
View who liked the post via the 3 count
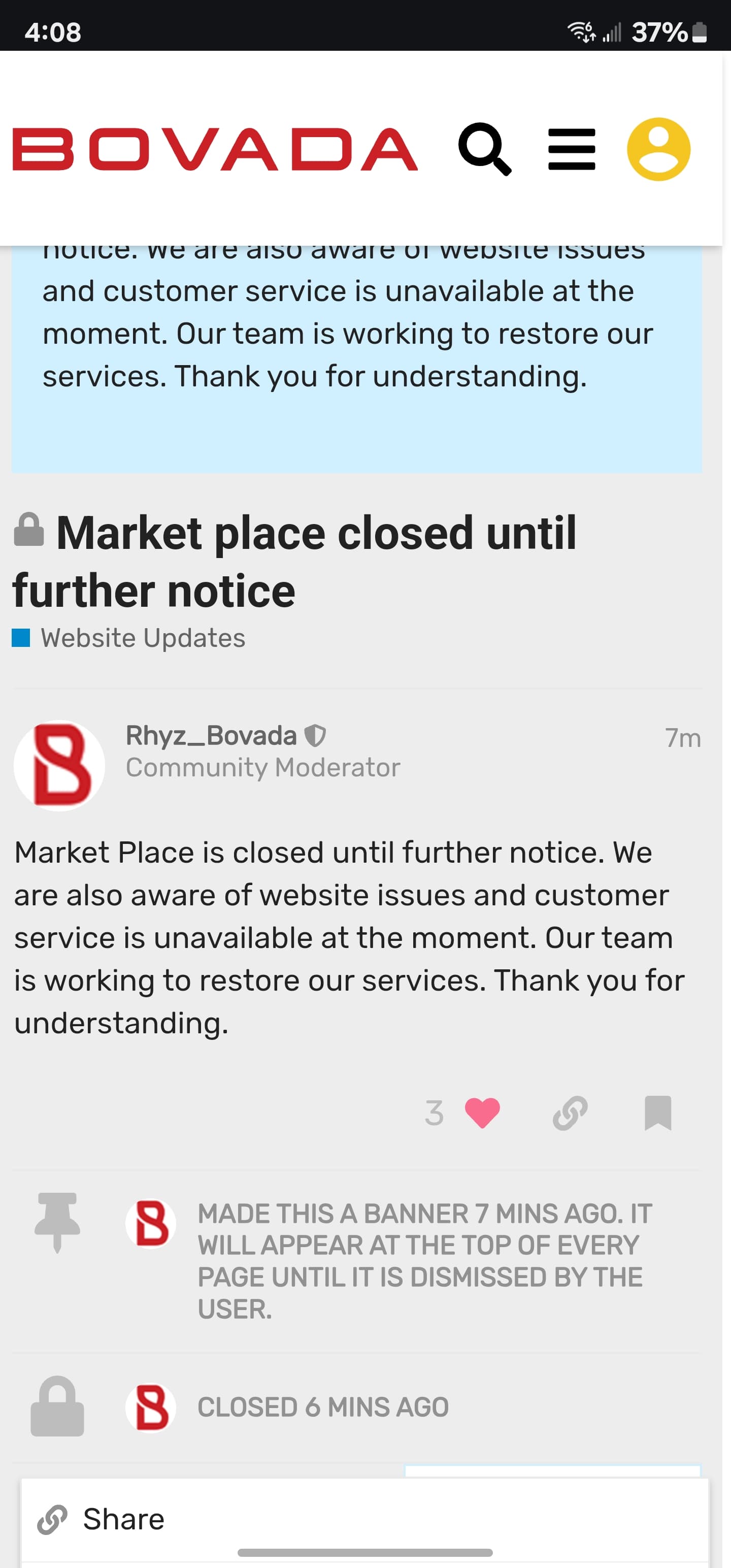tap(434, 1113)
